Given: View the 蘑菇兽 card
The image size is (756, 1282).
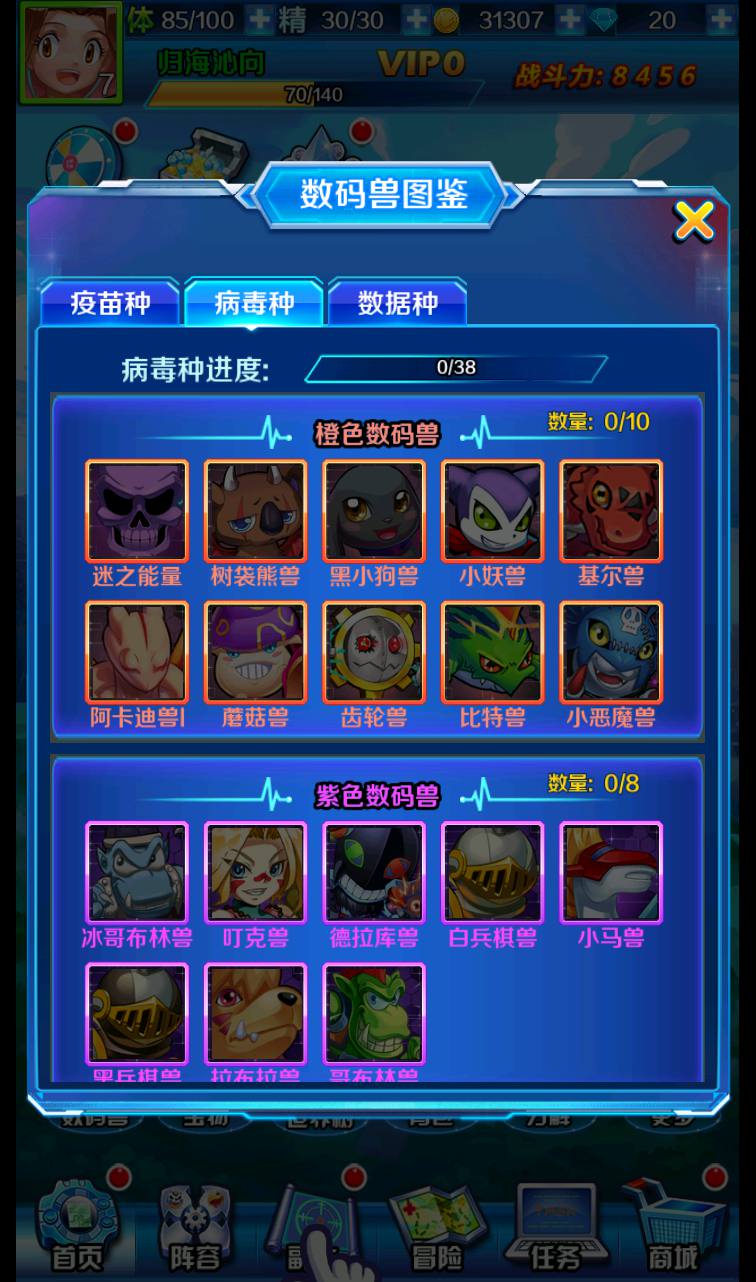Looking at the screenshot, I should [x=255, y=652].
